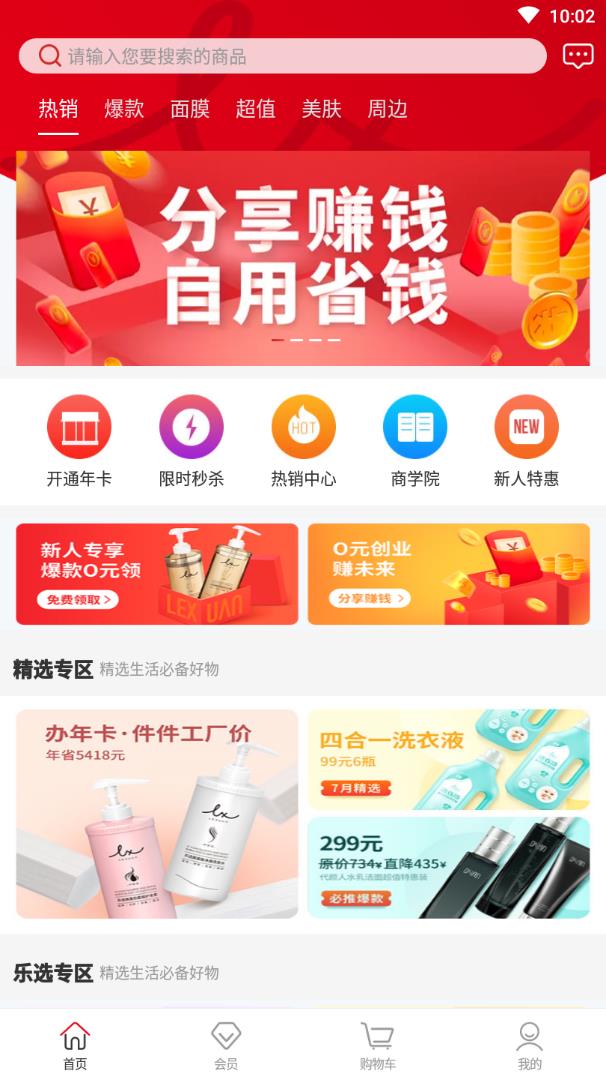View the 四合一洗衣液 deal
606x1080 pixels.
448,759
